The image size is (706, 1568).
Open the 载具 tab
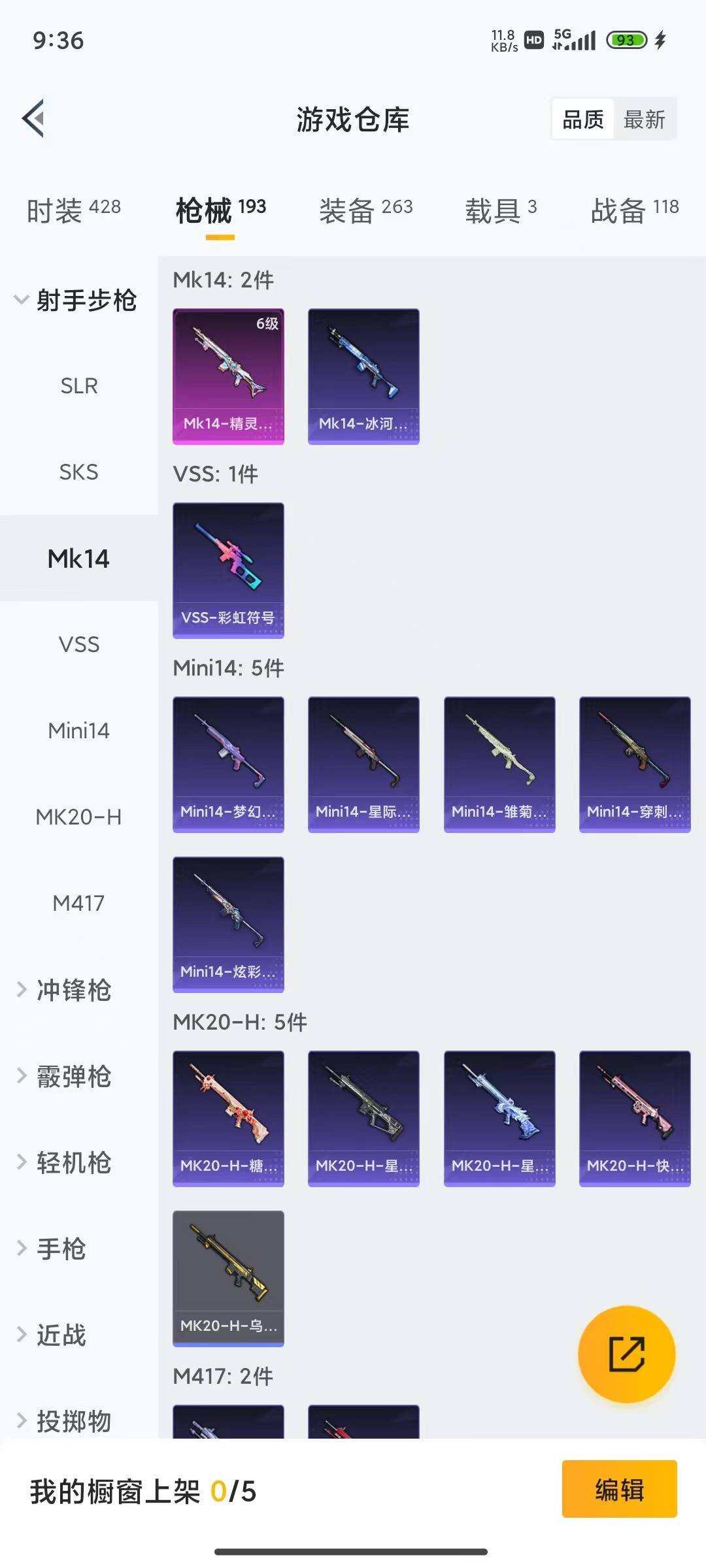500,209
